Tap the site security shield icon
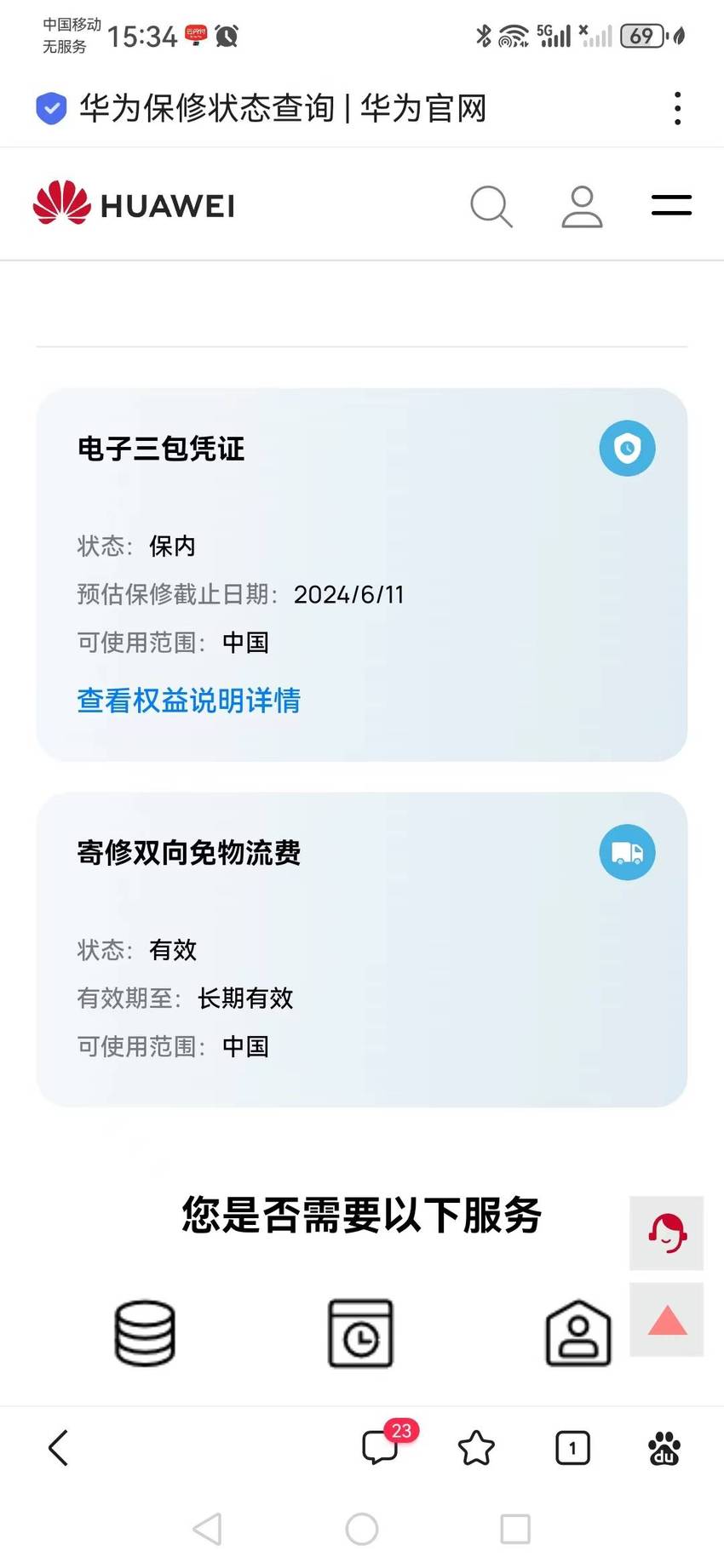This screenshot has width=724, height=1568. [51, 109]
